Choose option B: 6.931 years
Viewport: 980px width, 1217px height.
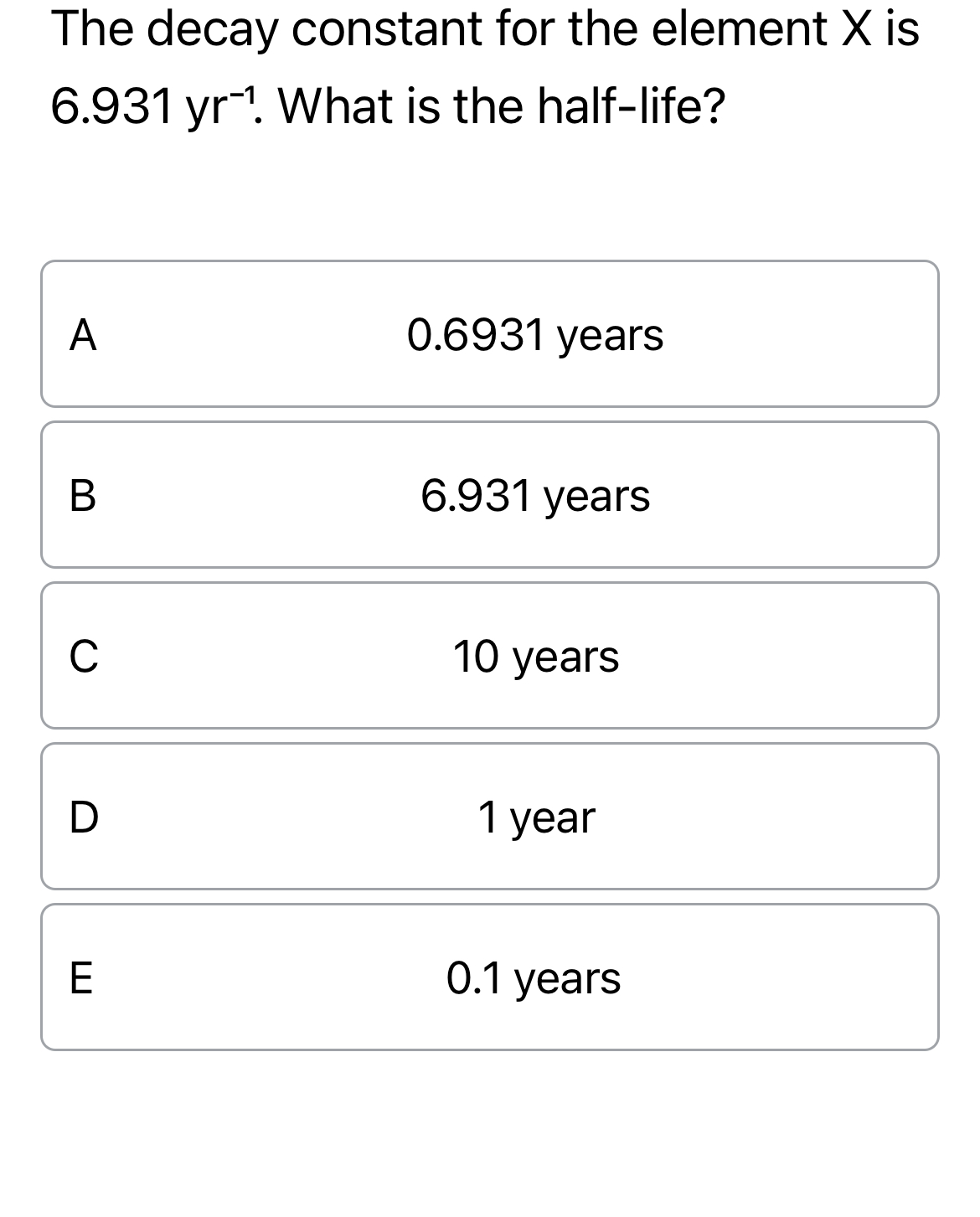pos(490,495)
